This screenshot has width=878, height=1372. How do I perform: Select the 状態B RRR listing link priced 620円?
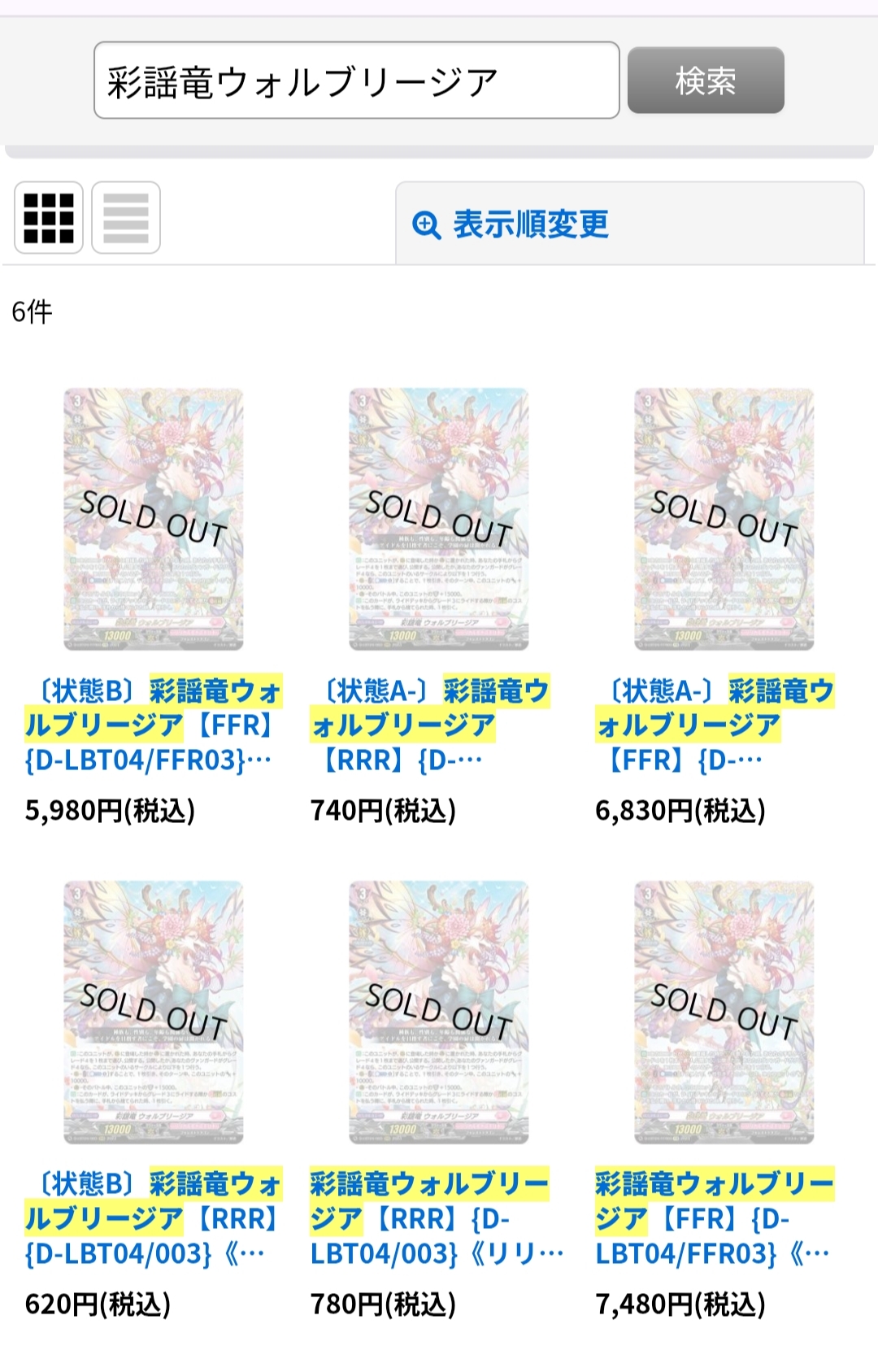point(153,1218)
